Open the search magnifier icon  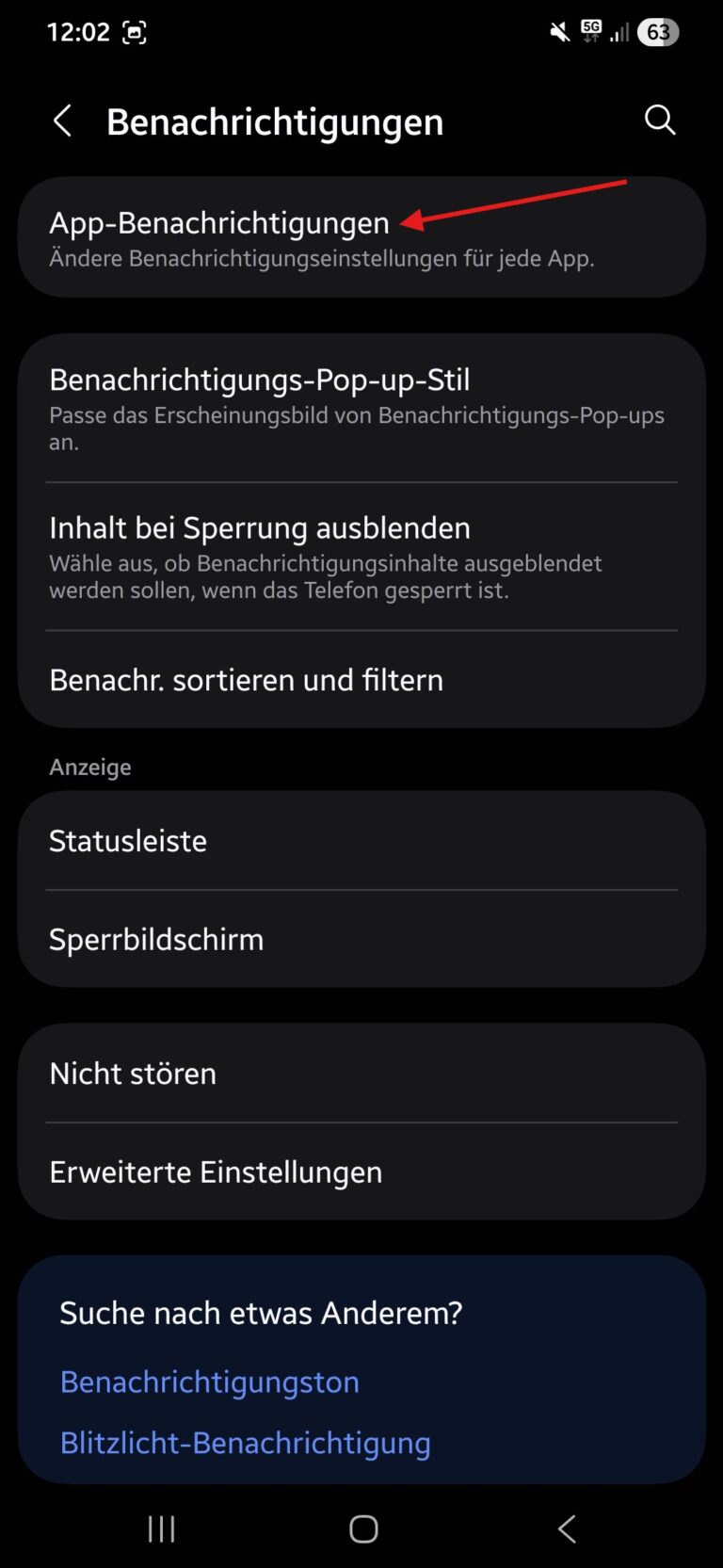(659, 120)
